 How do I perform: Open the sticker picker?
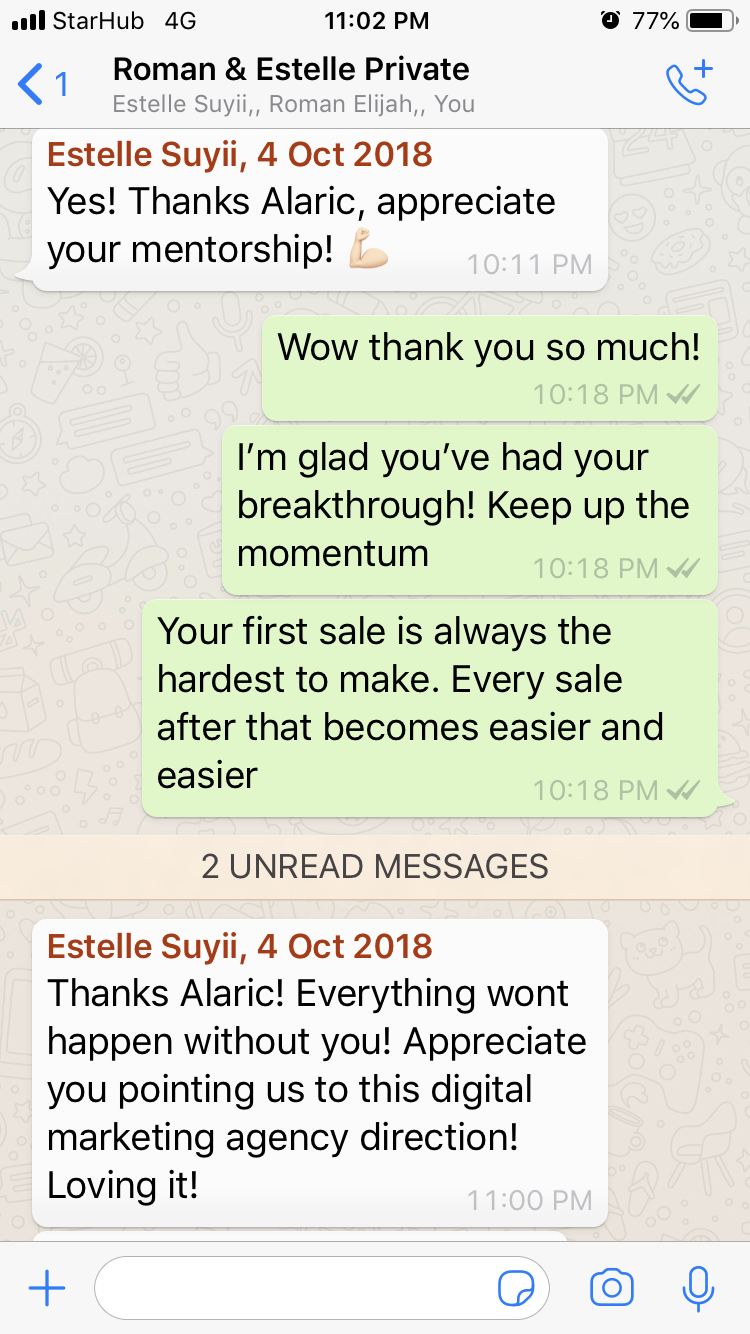516,1289
